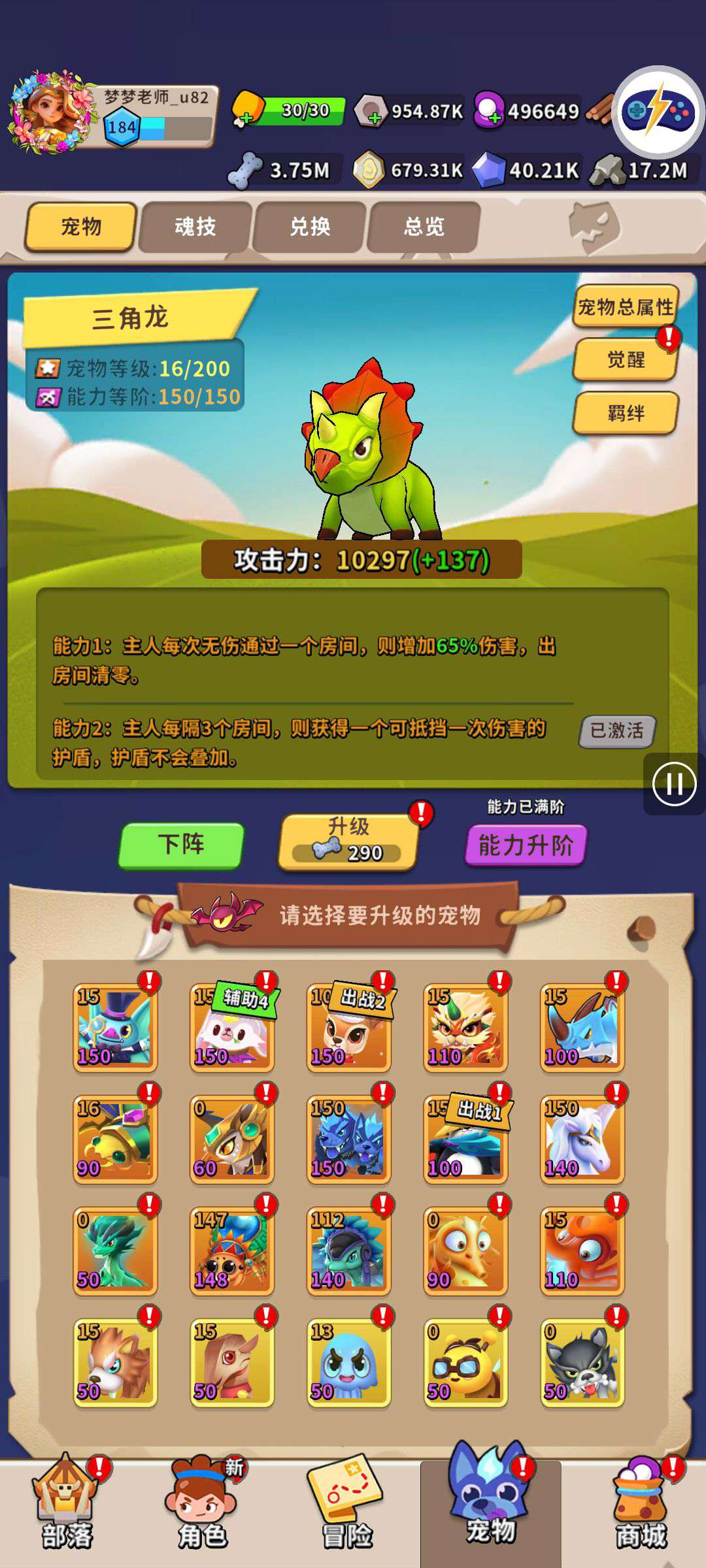Tap 升级 button costing 290
Viewport: 706px width, 1568px height.
click(x=348, y=841)
